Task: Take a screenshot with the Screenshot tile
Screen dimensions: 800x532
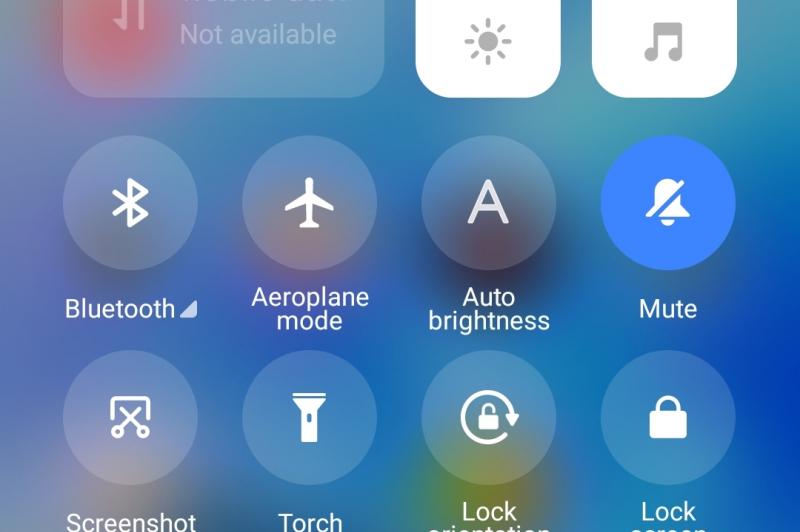Action: click(130, 417)
